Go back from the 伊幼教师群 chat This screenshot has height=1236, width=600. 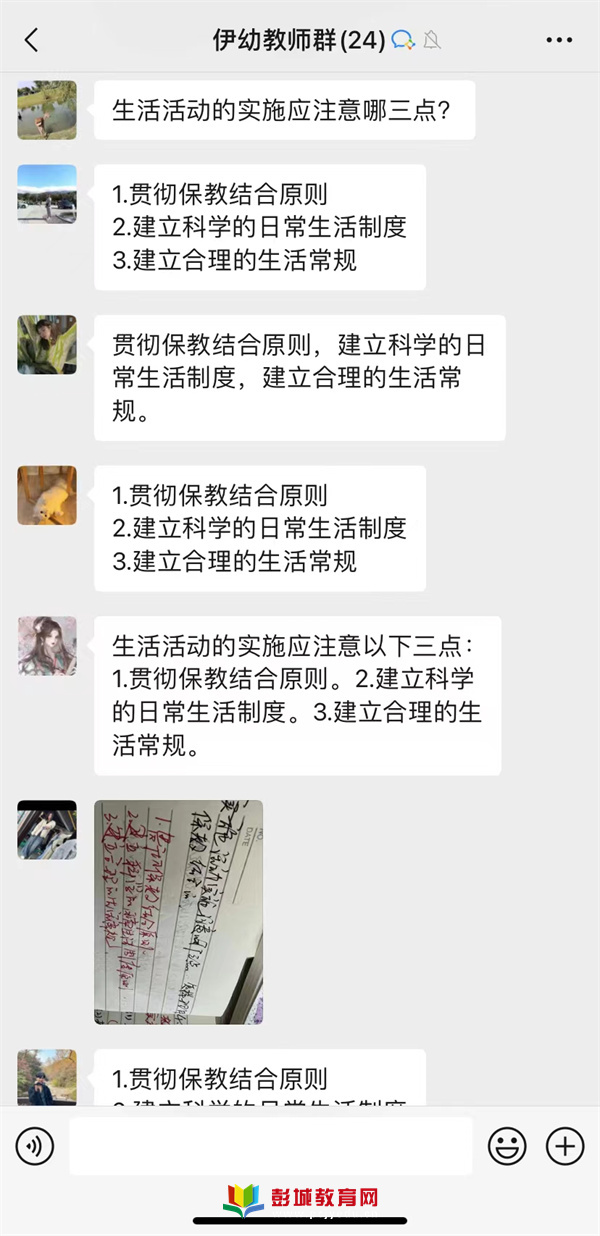coord(32,40)
